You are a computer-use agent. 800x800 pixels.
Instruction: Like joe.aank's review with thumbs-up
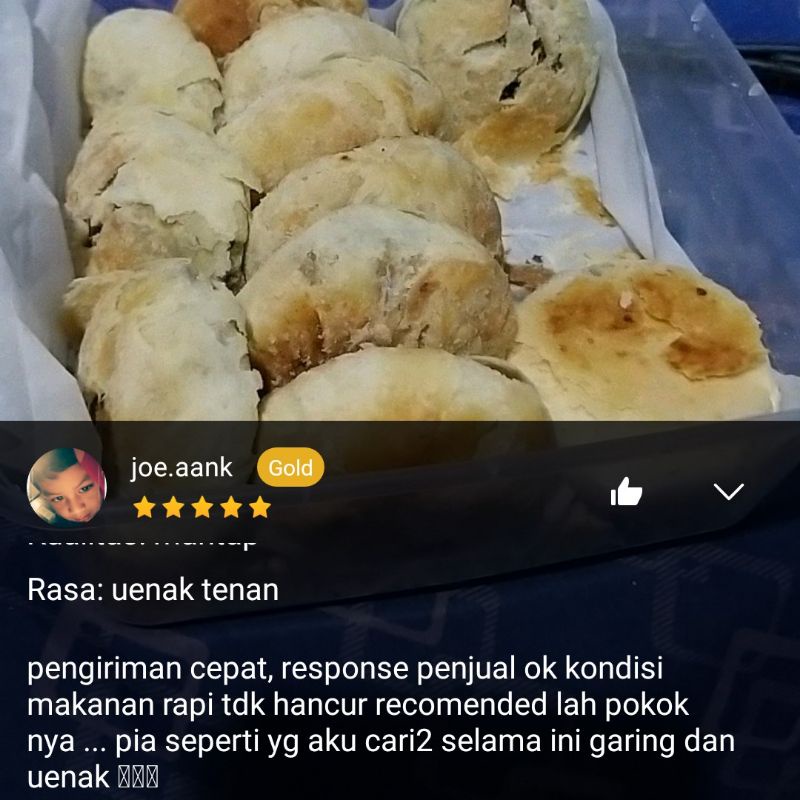click(626, 491)
